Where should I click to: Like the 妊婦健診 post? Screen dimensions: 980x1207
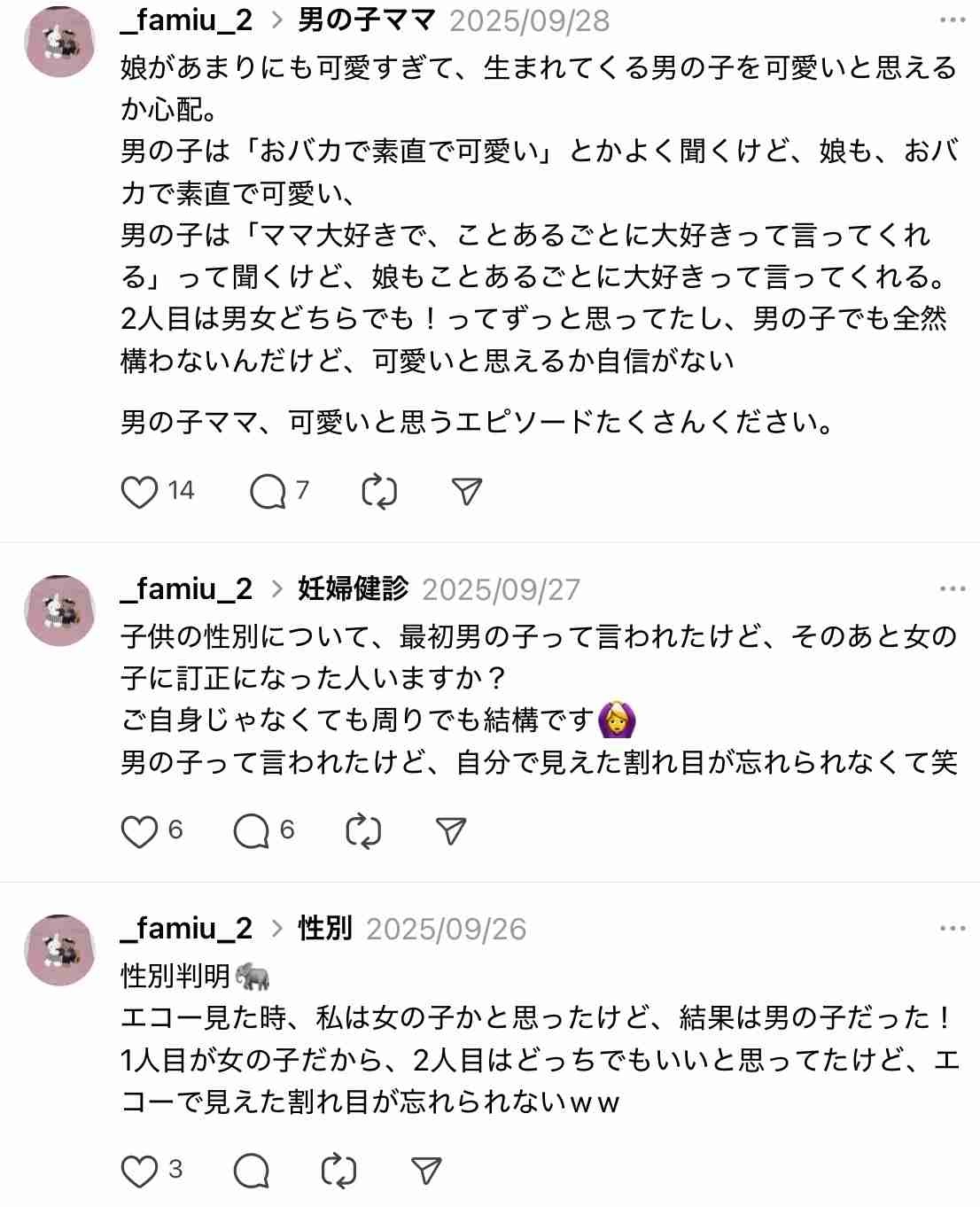click(x=139, y=831)
